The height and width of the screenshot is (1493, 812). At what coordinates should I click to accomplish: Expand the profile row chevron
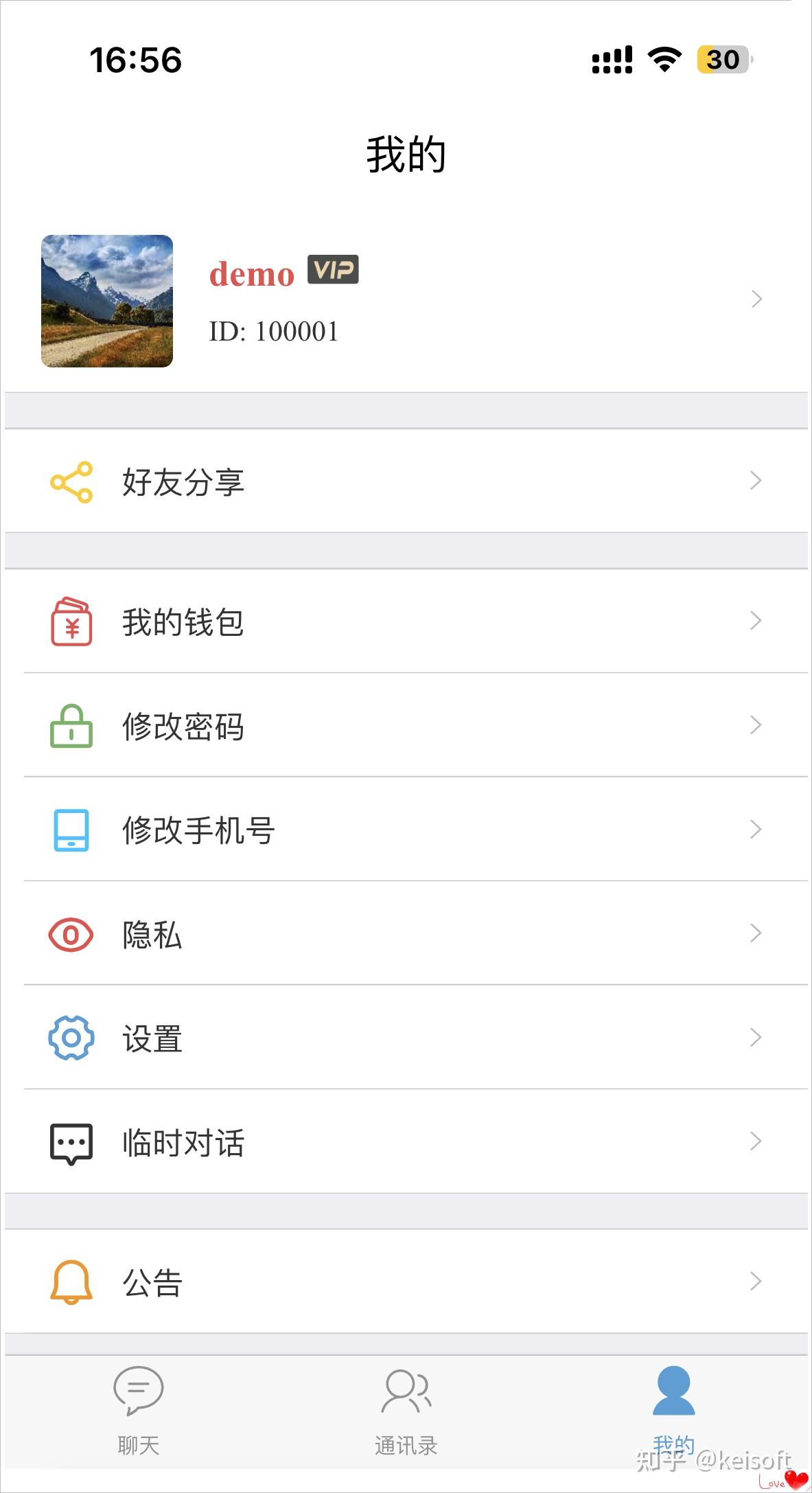tap(756, 298)
